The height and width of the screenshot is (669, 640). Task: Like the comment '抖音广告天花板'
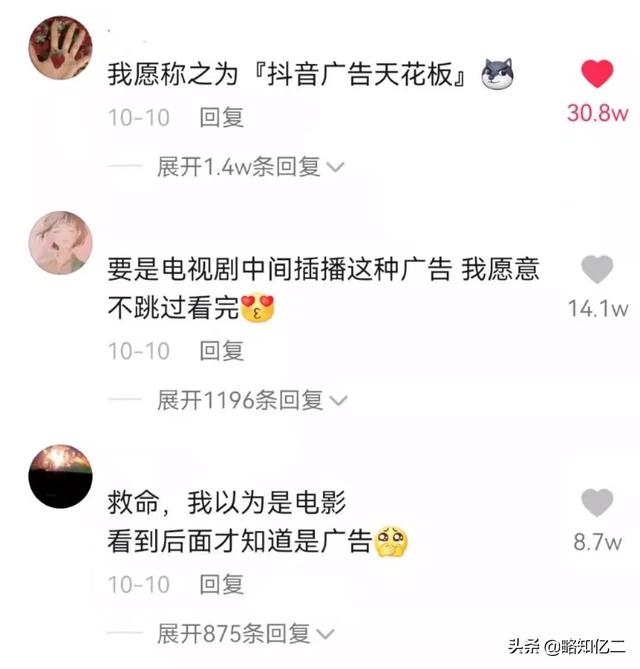pos(597,74)
